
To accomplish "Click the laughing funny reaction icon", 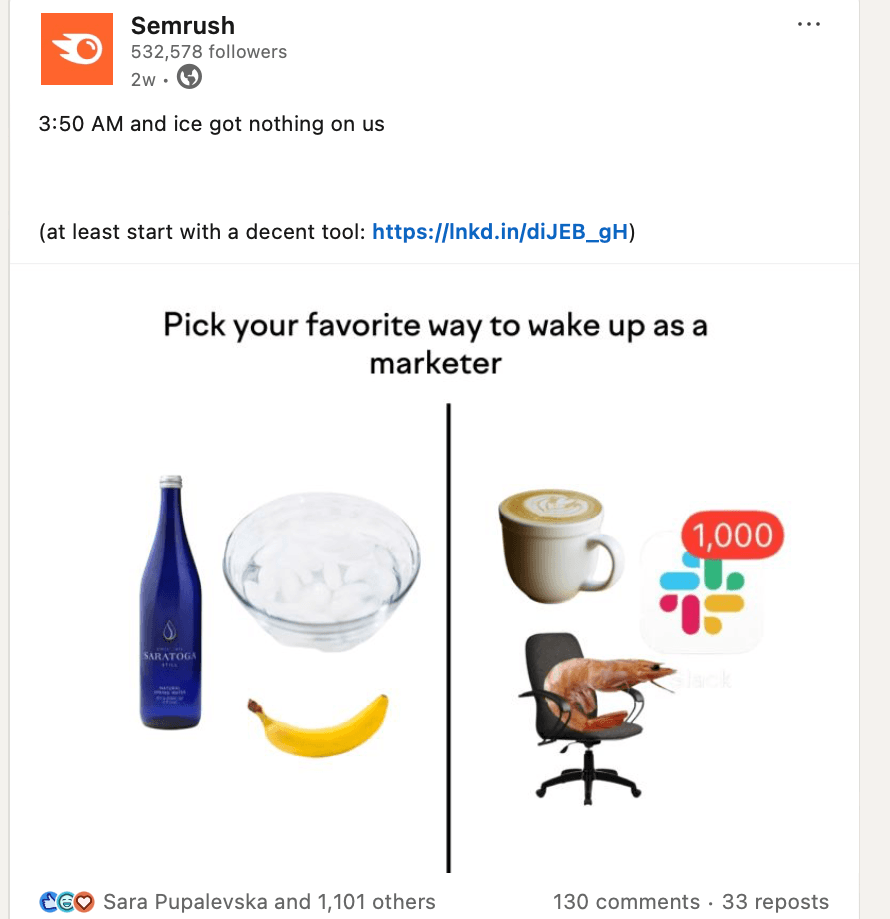I will (64, 902).
